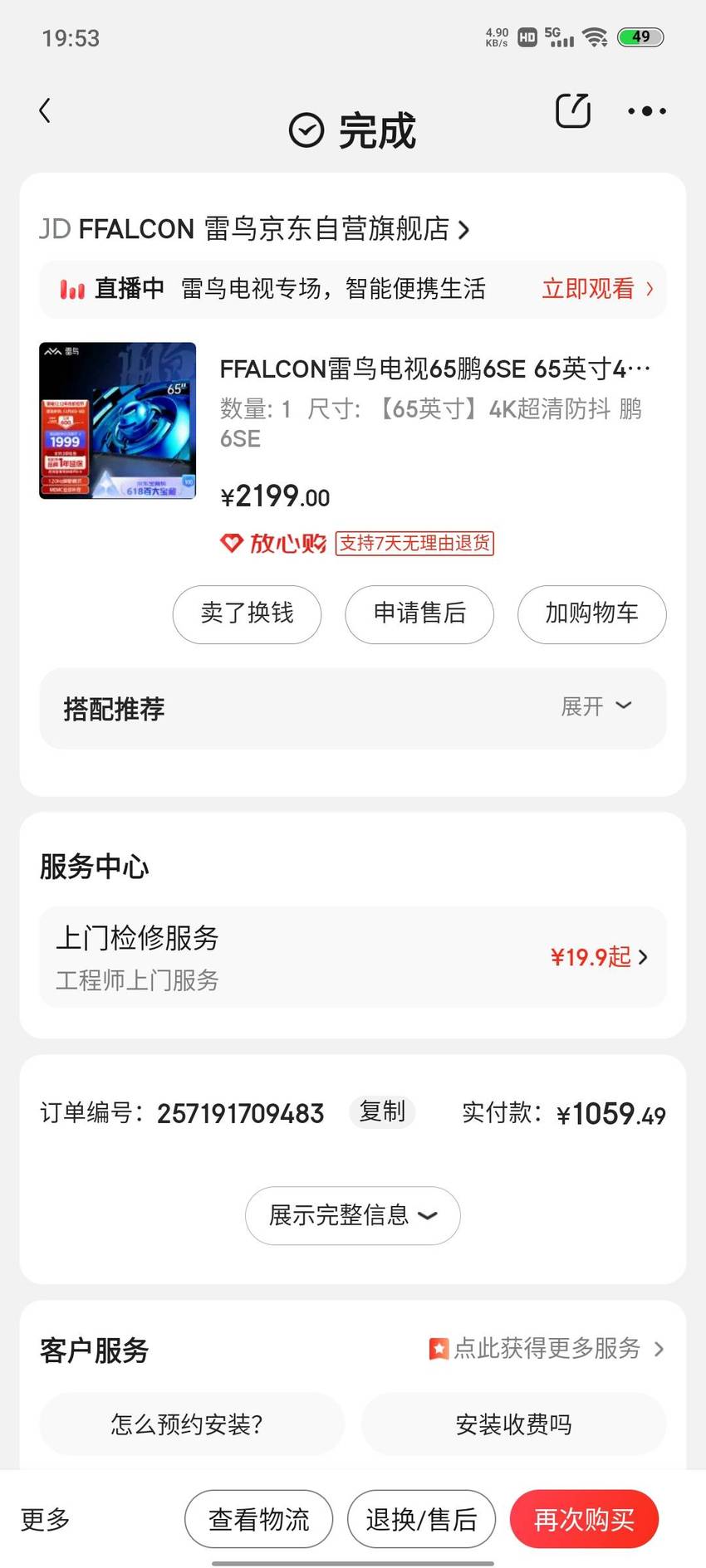Go back using the top-left arrow
The width and height of the screenshot is (706, 1568).
[45, 110]
